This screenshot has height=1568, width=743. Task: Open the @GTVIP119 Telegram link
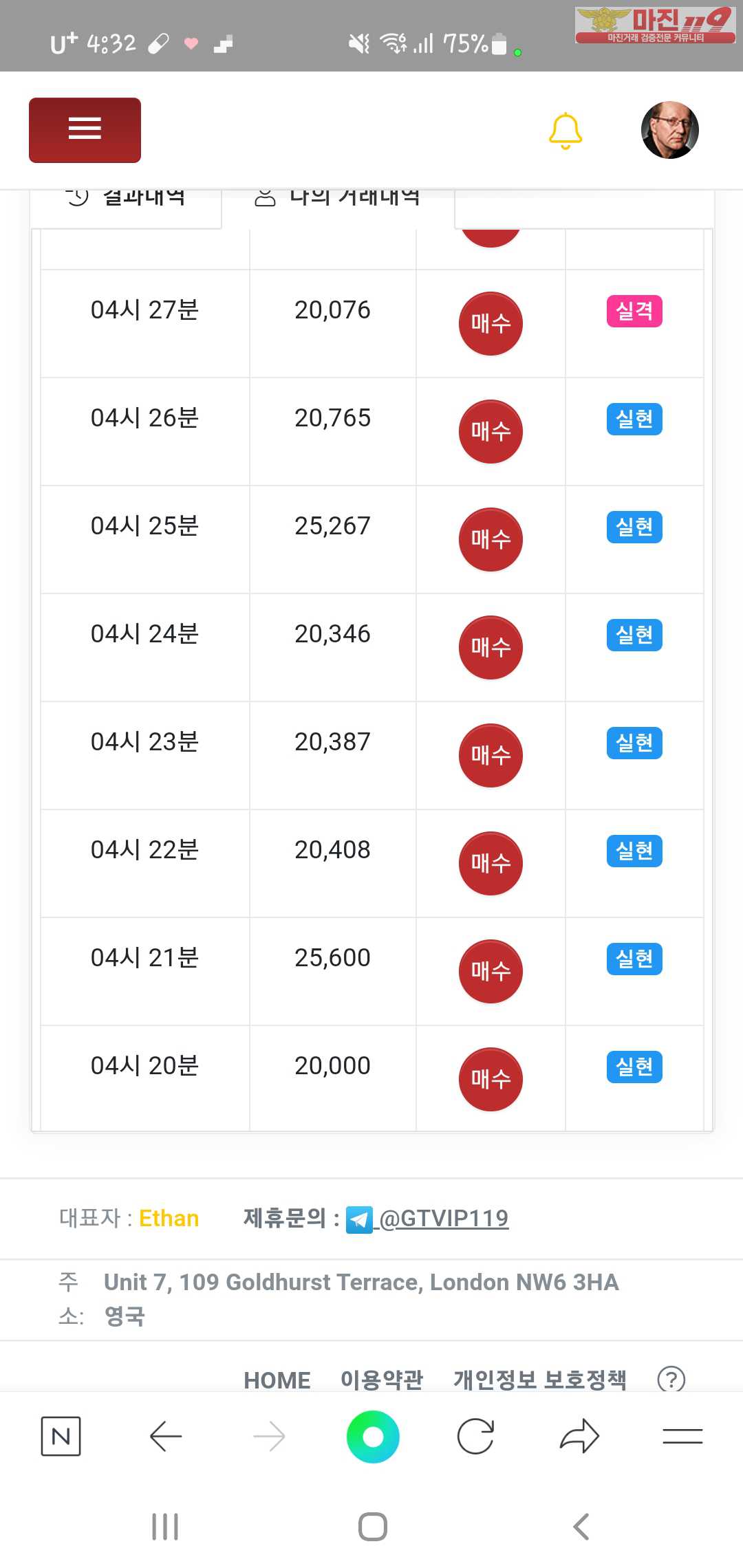(443, 1219)
